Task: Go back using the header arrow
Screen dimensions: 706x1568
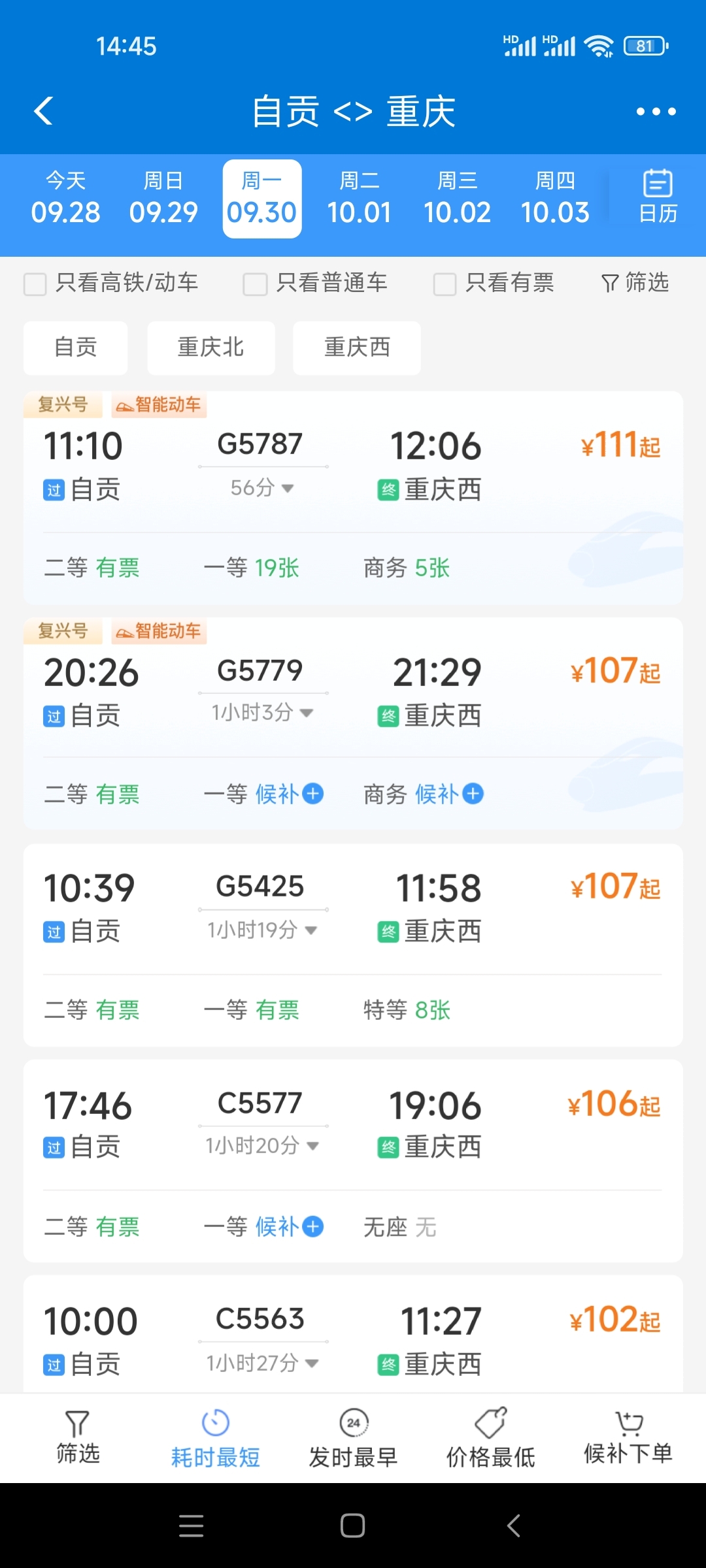Action: (x=43, y=111)
